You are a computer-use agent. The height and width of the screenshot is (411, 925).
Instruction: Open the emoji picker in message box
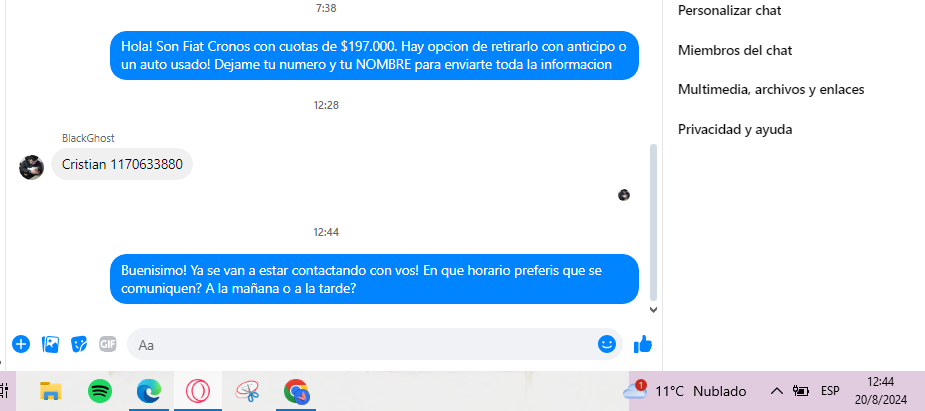point(606,344)
